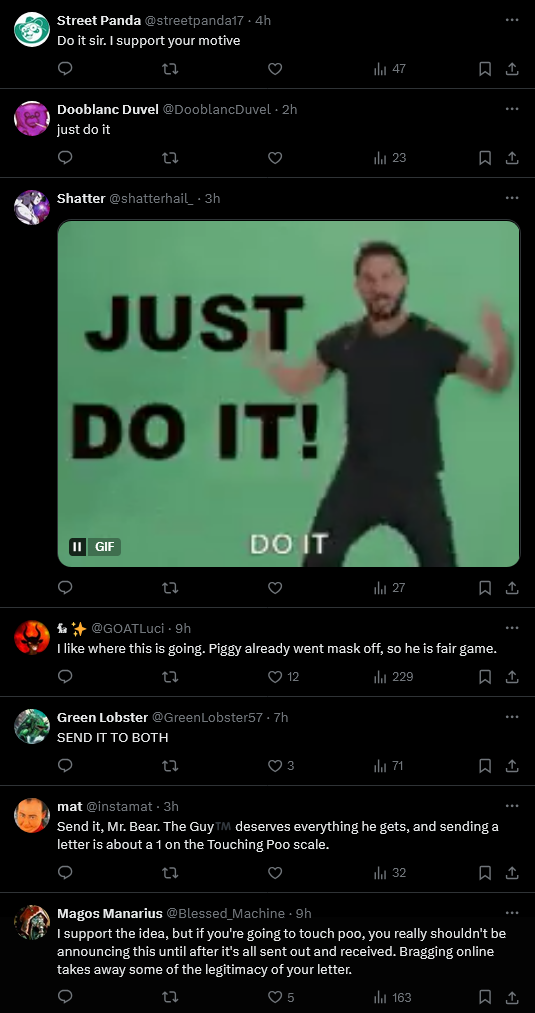Like Dooblanc Duvel's "just do it" post
This screenshot has width=535, height=1013.
coord(275,158)
